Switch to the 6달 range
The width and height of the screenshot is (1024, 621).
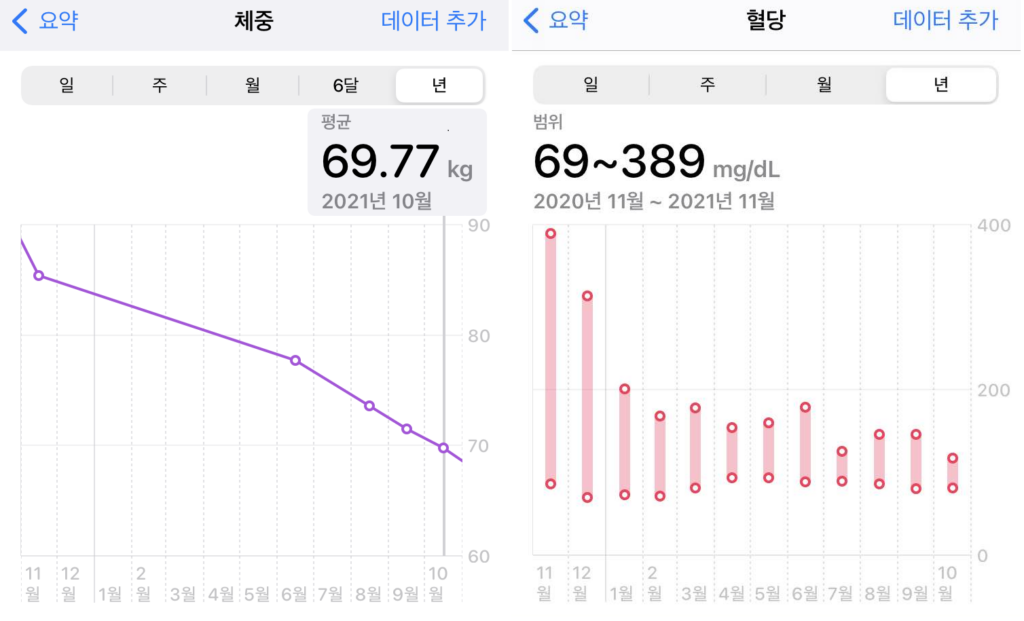pyautogui.click(x=346, y=86)
